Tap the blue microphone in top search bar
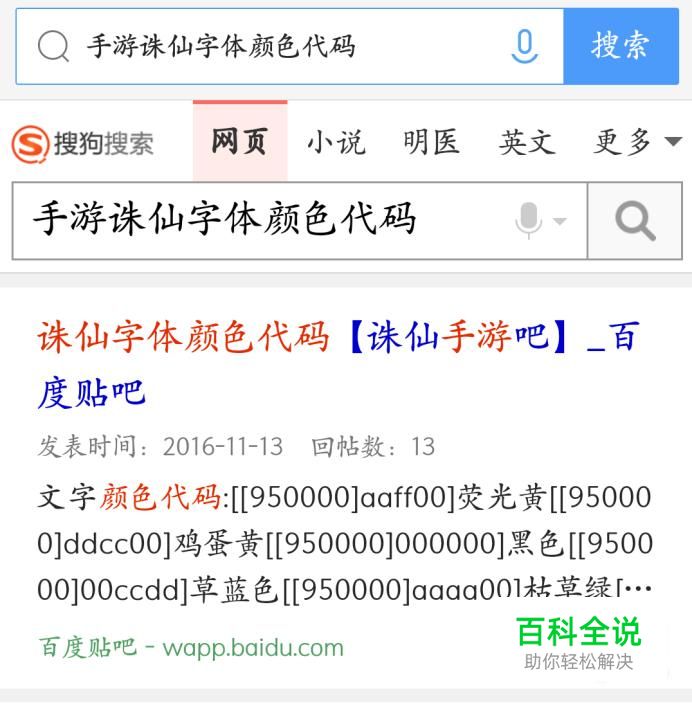Screen dimensions: 692x706 (x=525, y=46)
